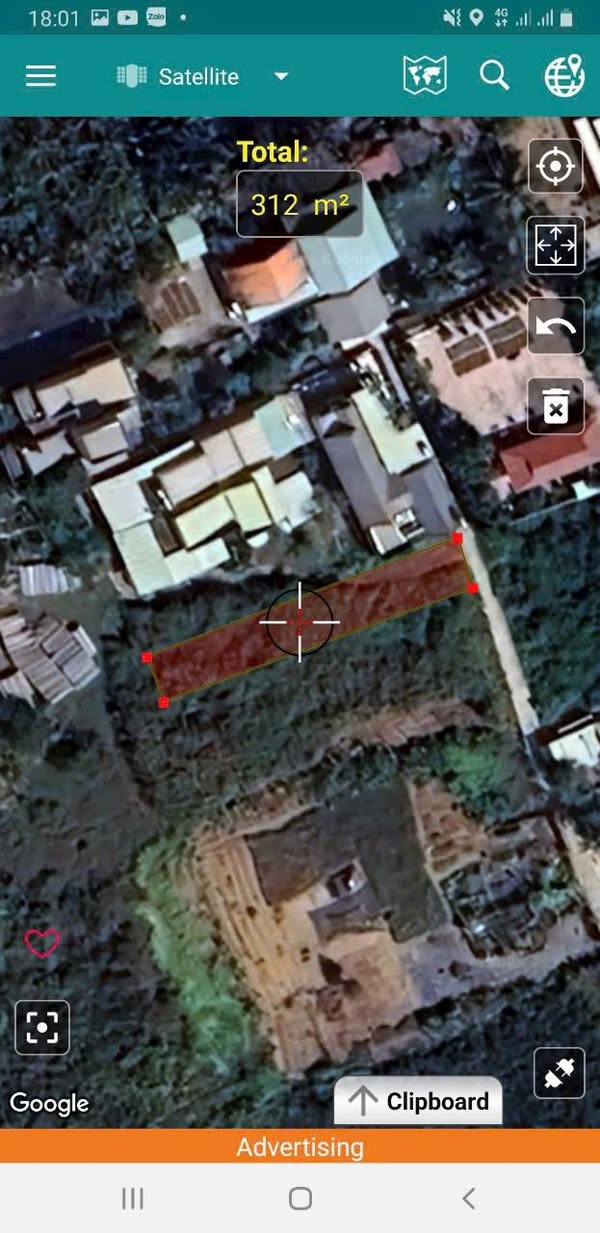The width and height of the screenshot is (600, 1233).
Task: Open the search tool
Action: tap(494, 76)
